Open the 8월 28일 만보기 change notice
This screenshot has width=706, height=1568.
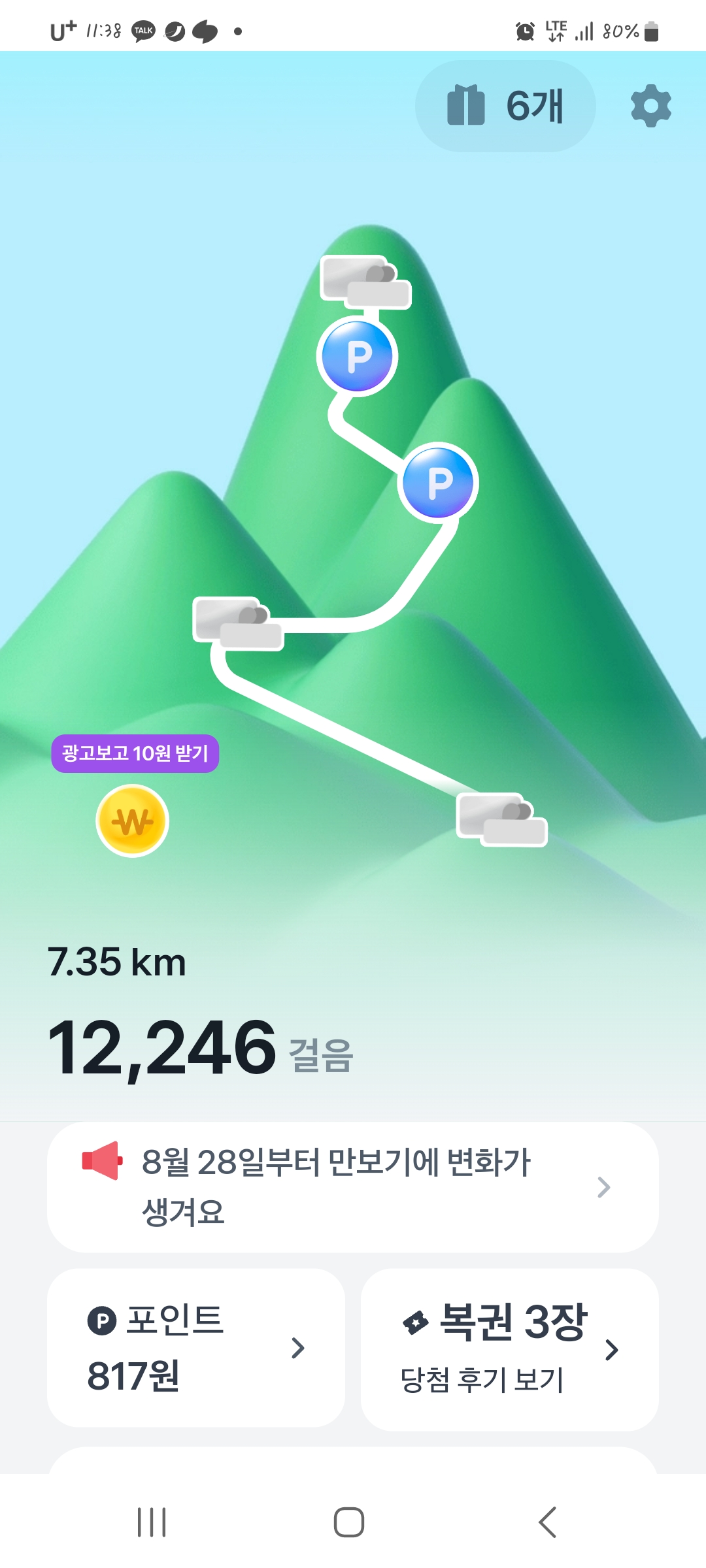pos(353,1186)
